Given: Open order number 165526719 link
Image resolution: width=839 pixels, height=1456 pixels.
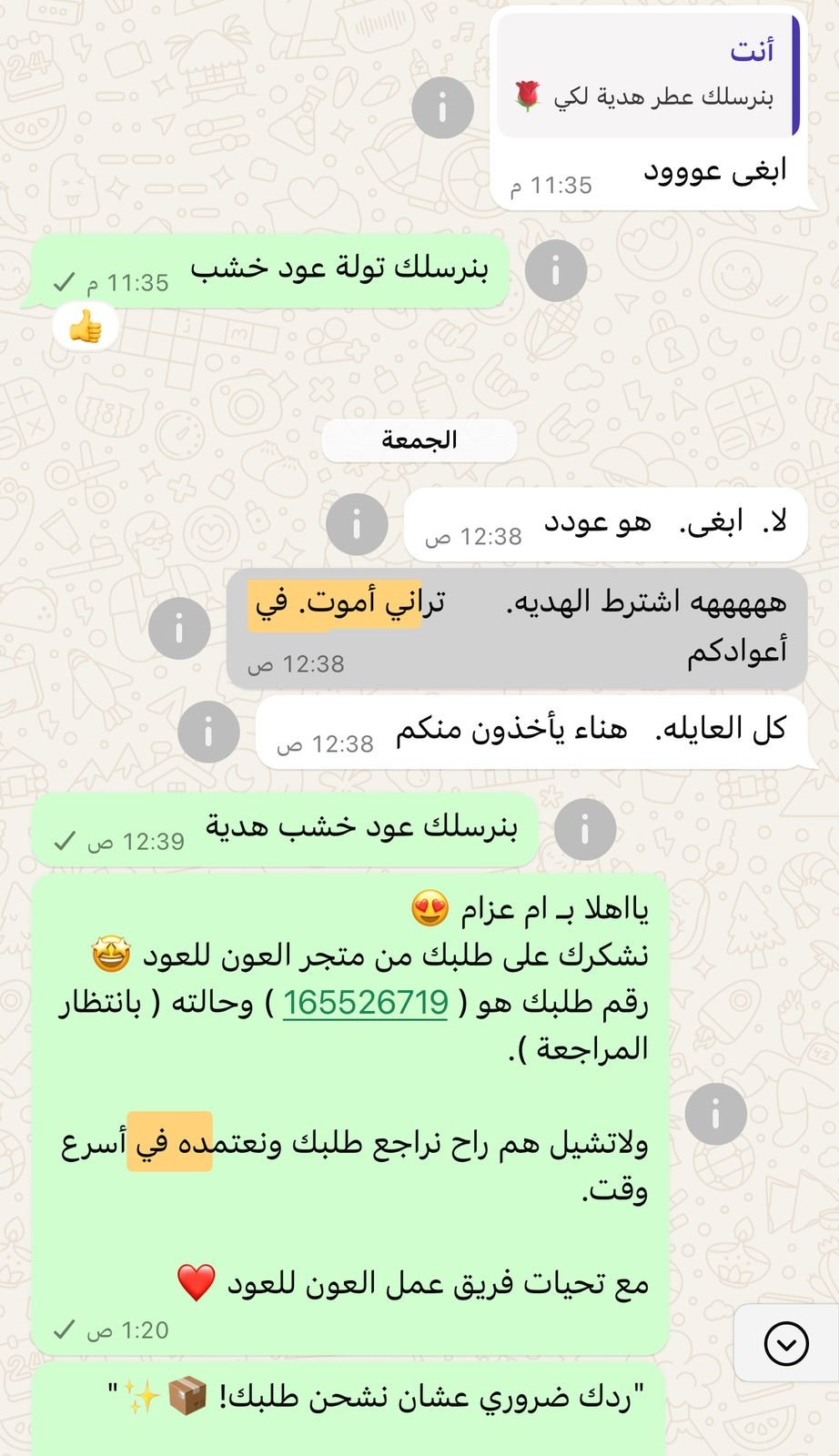Looking at the screenshot, I should click(365, 1003).
